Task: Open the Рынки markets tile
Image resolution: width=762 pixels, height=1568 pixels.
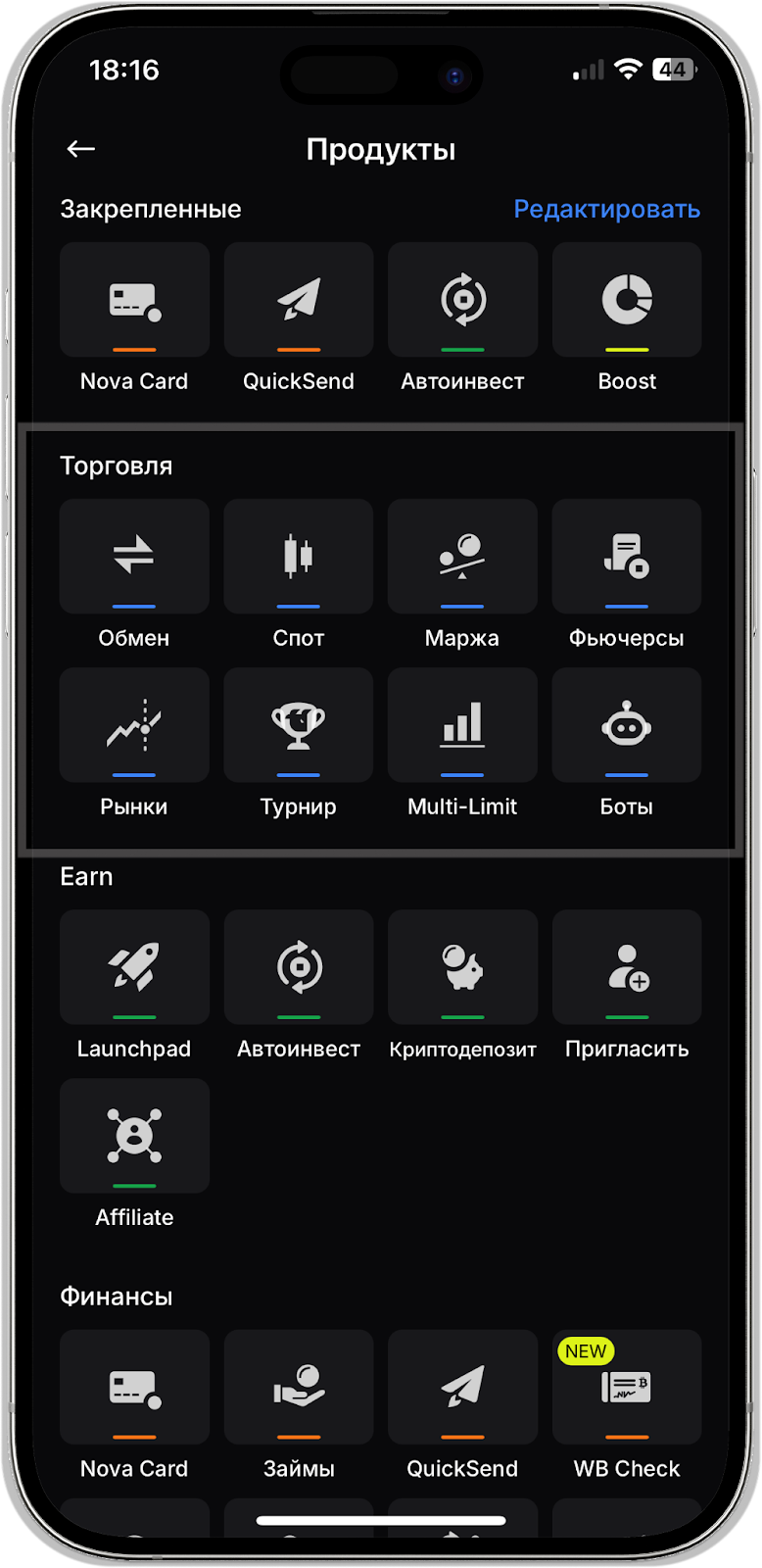Action: point(134,725)
